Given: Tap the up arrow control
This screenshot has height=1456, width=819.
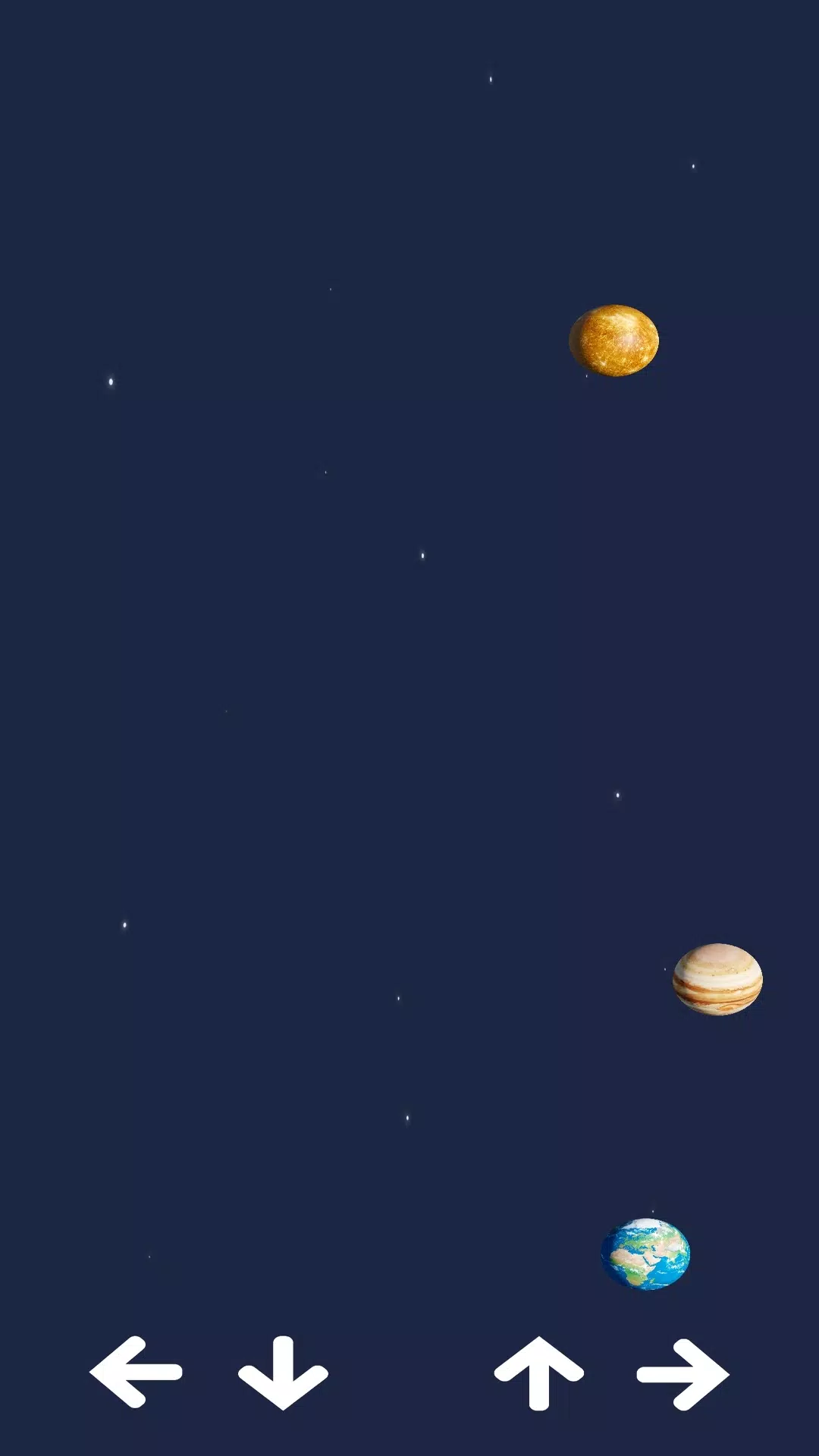Looking at the screenshot, I should pos(538,1373).
